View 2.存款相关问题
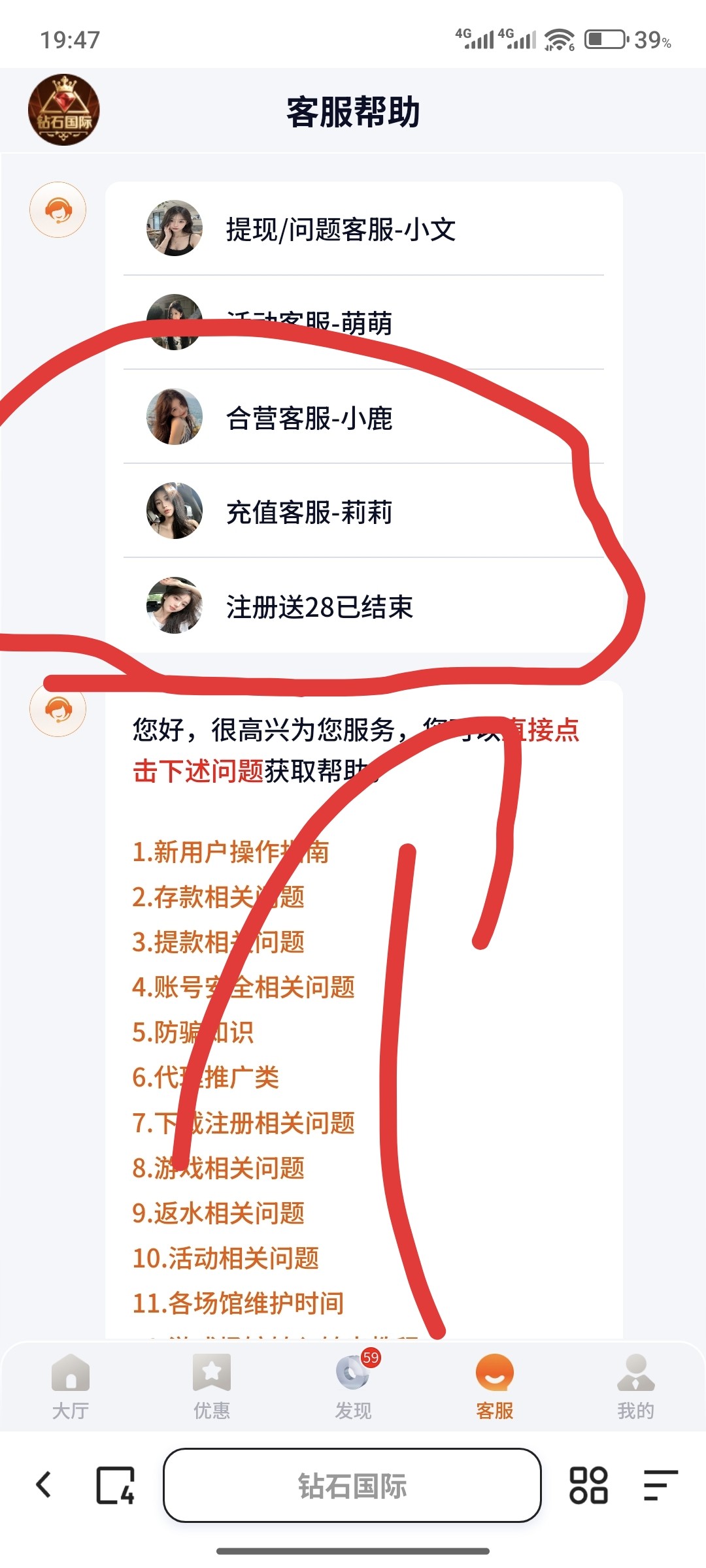The width and height of the screenshot is (706, 1568). point(218,897)
